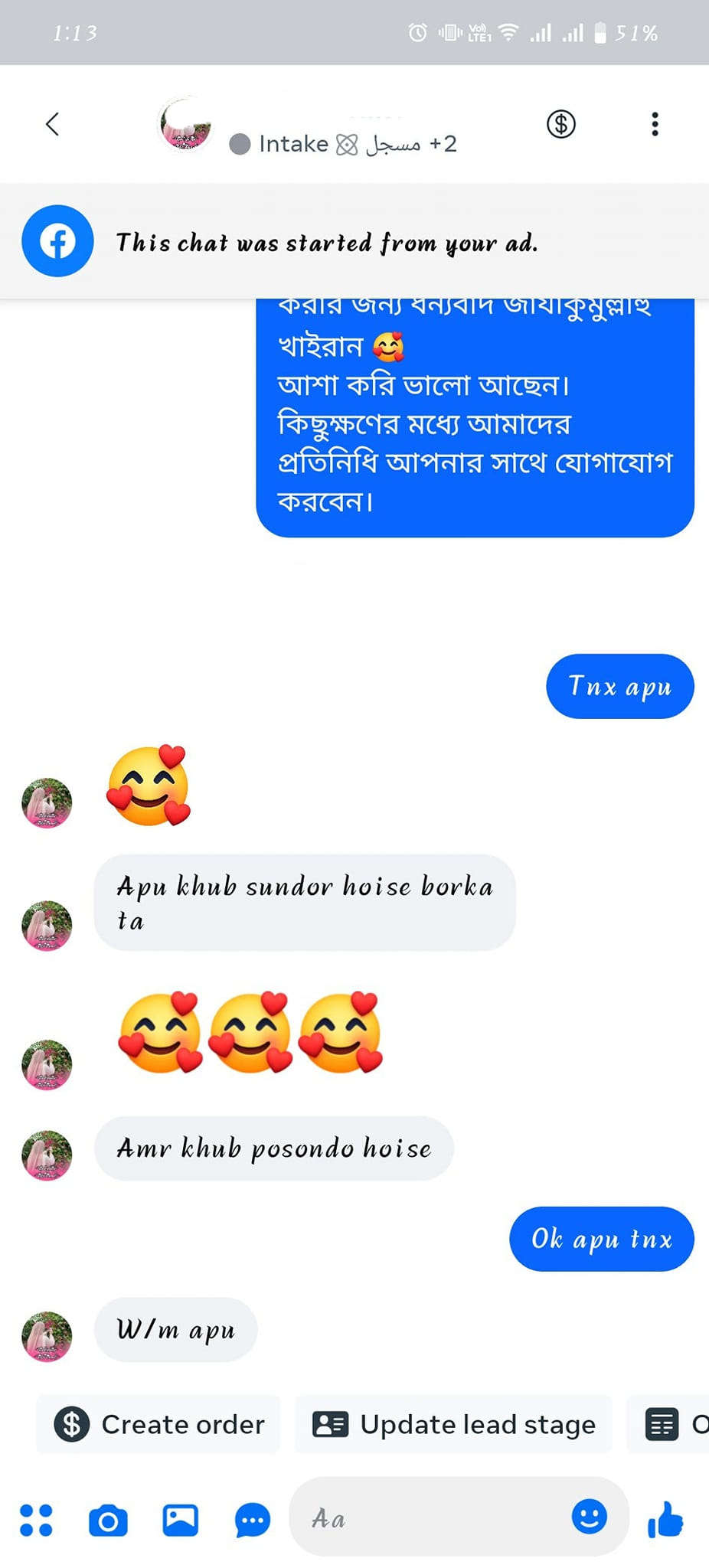Focus the message text field
The width and height of the screenshot is (709, 1568).
429,1517
